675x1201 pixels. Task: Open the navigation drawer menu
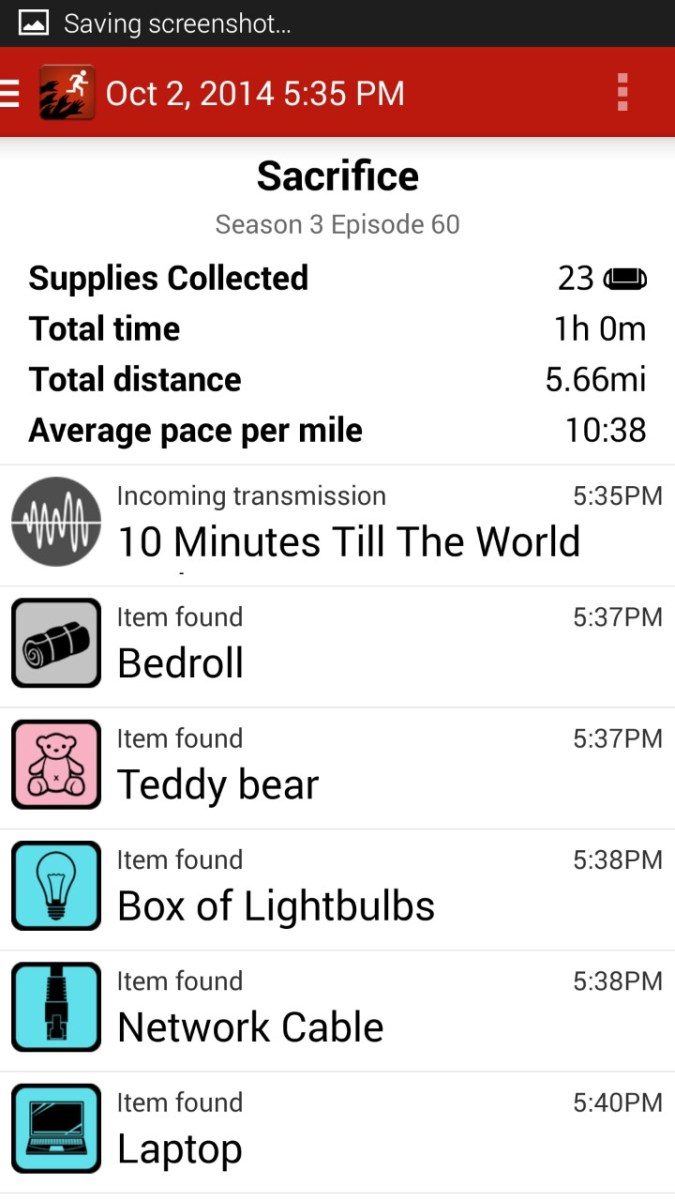coord(12,93)
